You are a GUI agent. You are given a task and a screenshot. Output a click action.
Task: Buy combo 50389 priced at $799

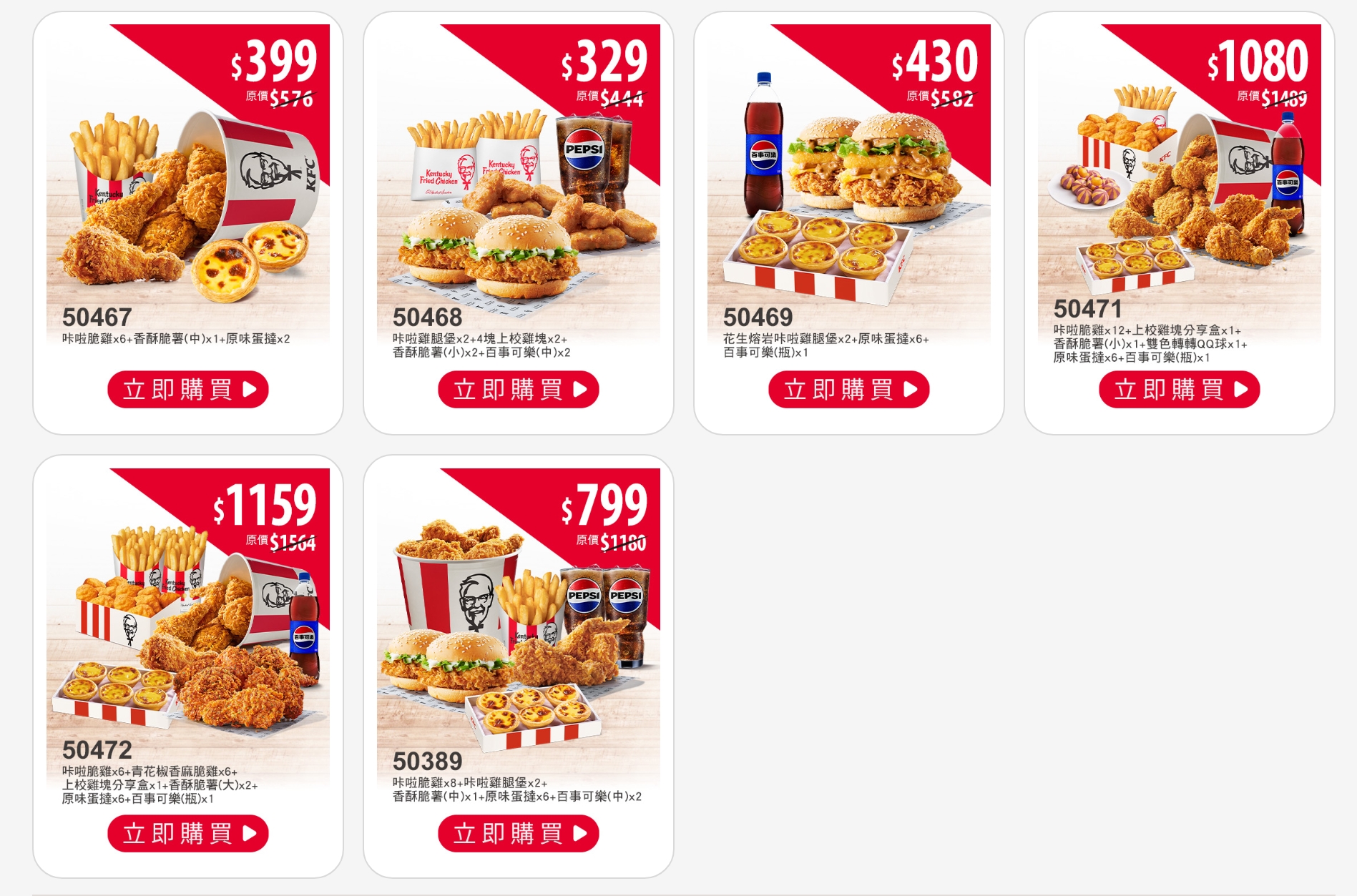[518, 834]
